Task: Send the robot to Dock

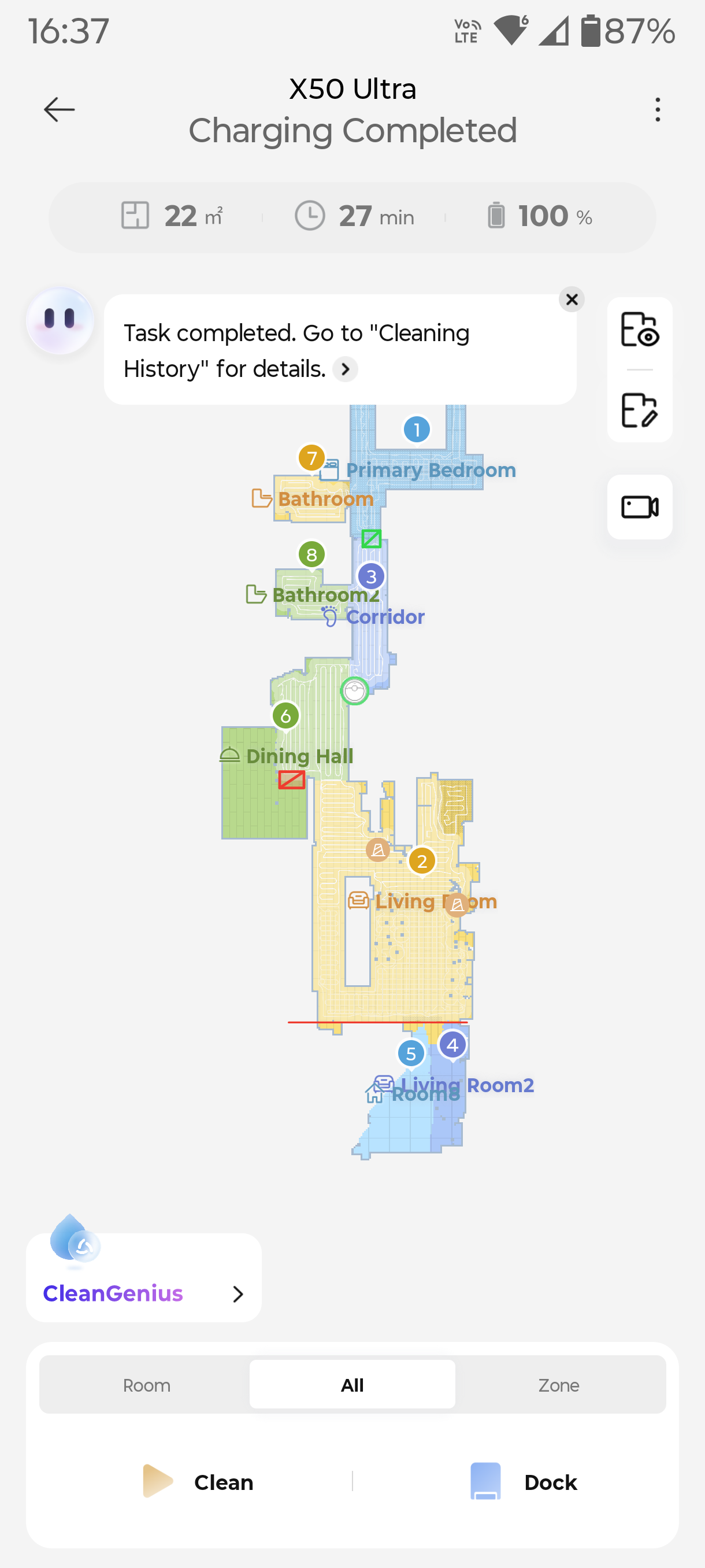Action: 524,1482
